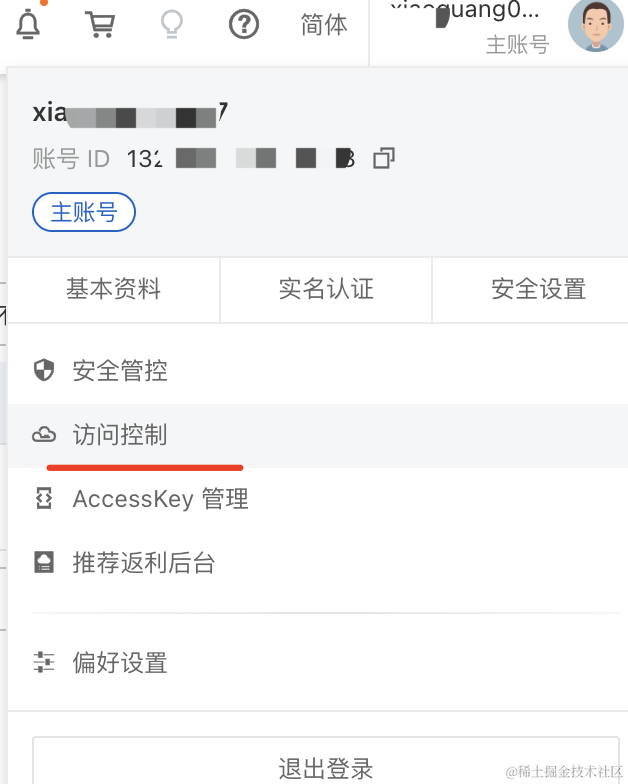This screenshot has width=628, height=784.
Task: Tap the lightbulb icon
Action: point(172,24)
